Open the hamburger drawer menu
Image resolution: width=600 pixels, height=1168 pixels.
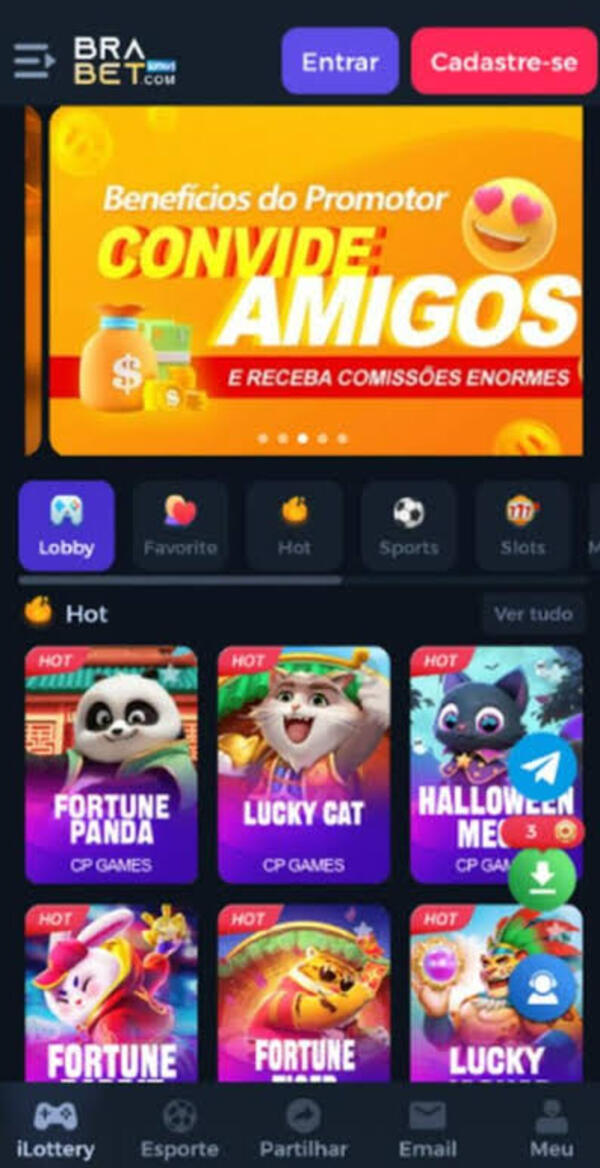pos(34,61)
